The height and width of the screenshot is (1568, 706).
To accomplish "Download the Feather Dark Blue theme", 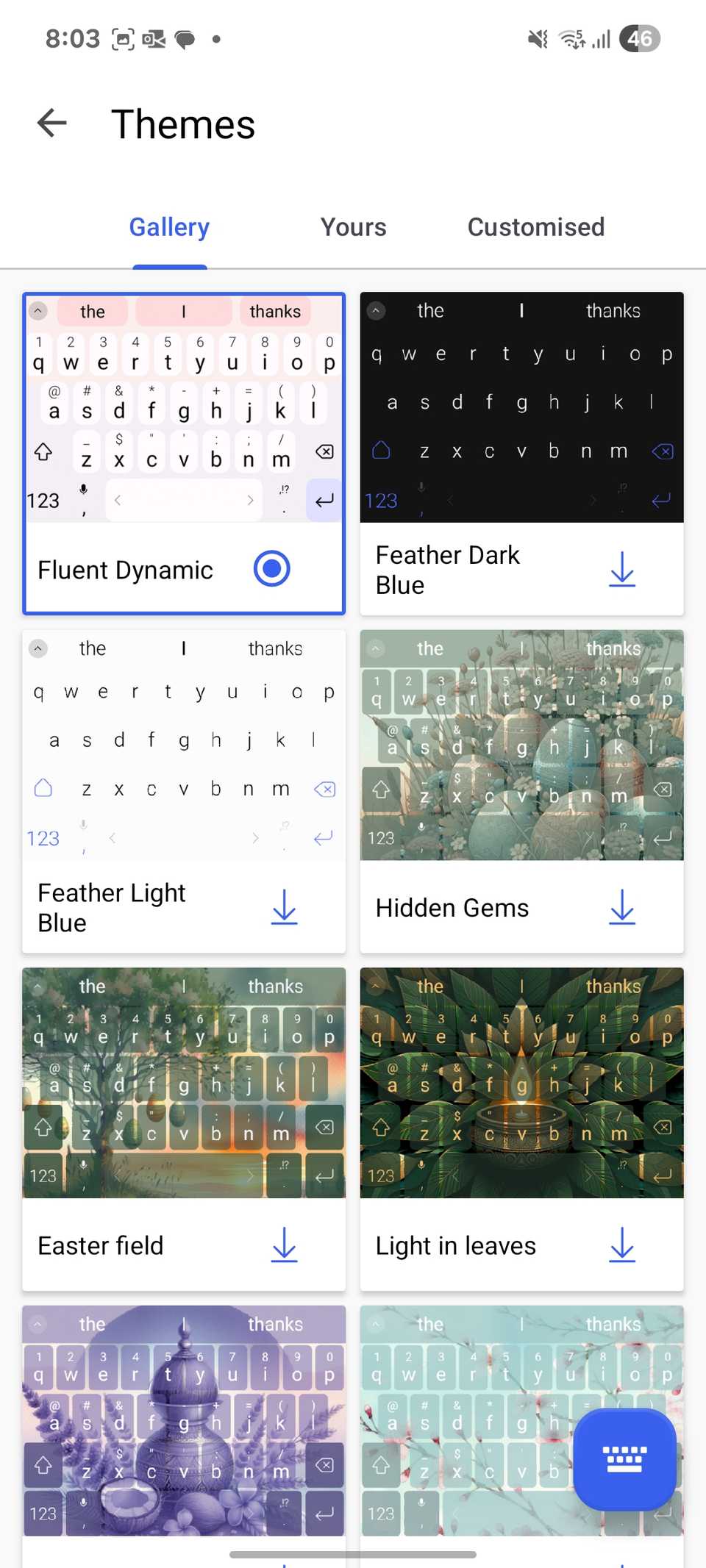I will pyautogui.click(x=622, y=570).
